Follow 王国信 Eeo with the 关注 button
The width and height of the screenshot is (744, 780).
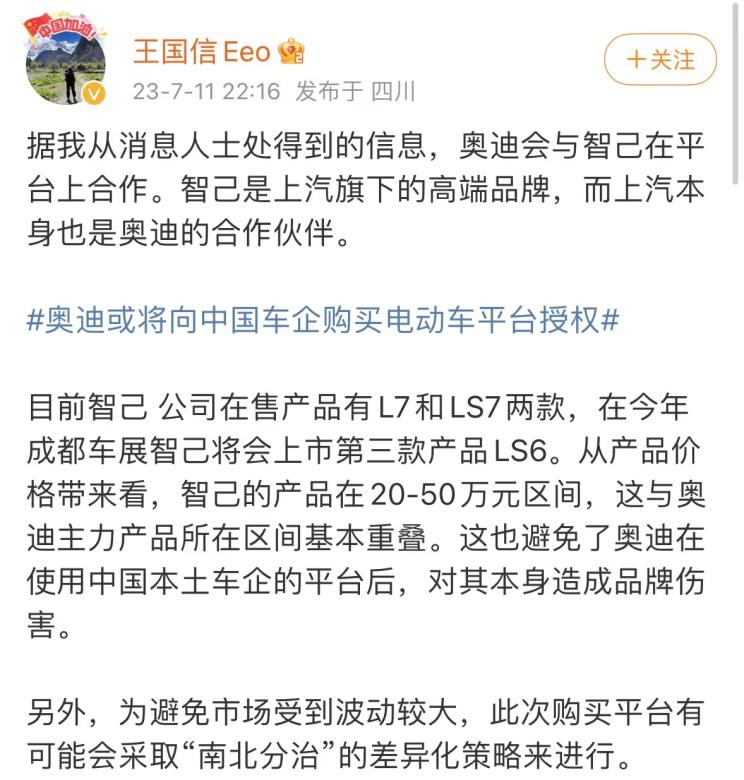(x=660, y=60)
